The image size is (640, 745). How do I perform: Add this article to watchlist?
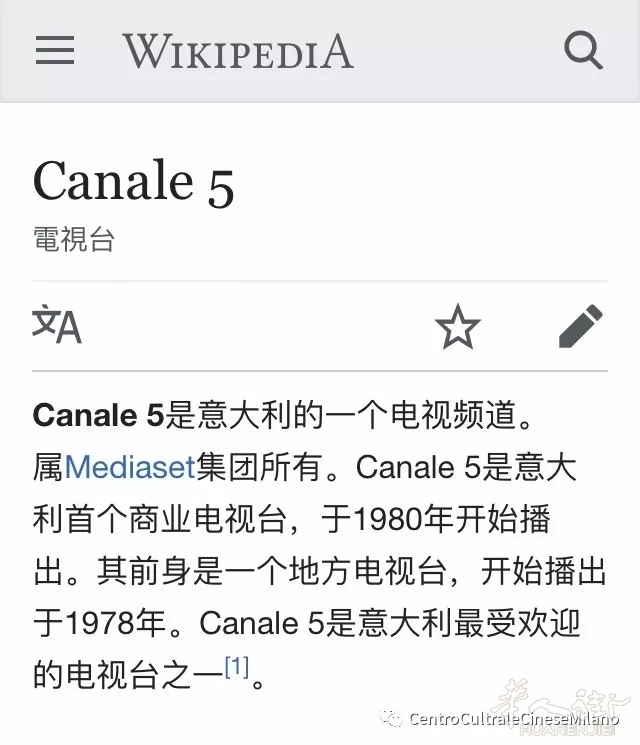pos(458,327)
